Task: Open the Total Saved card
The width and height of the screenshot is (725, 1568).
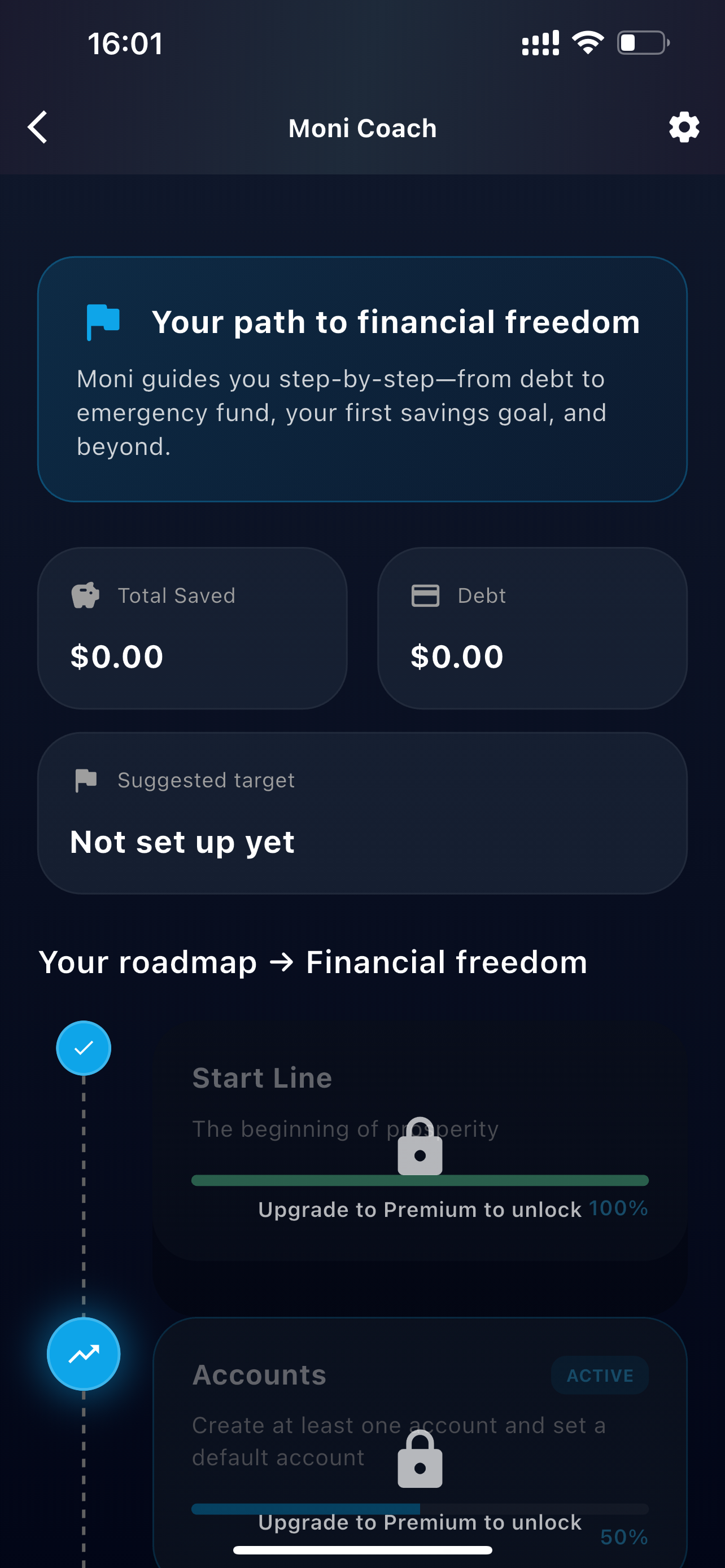Action: coord(193,628)
